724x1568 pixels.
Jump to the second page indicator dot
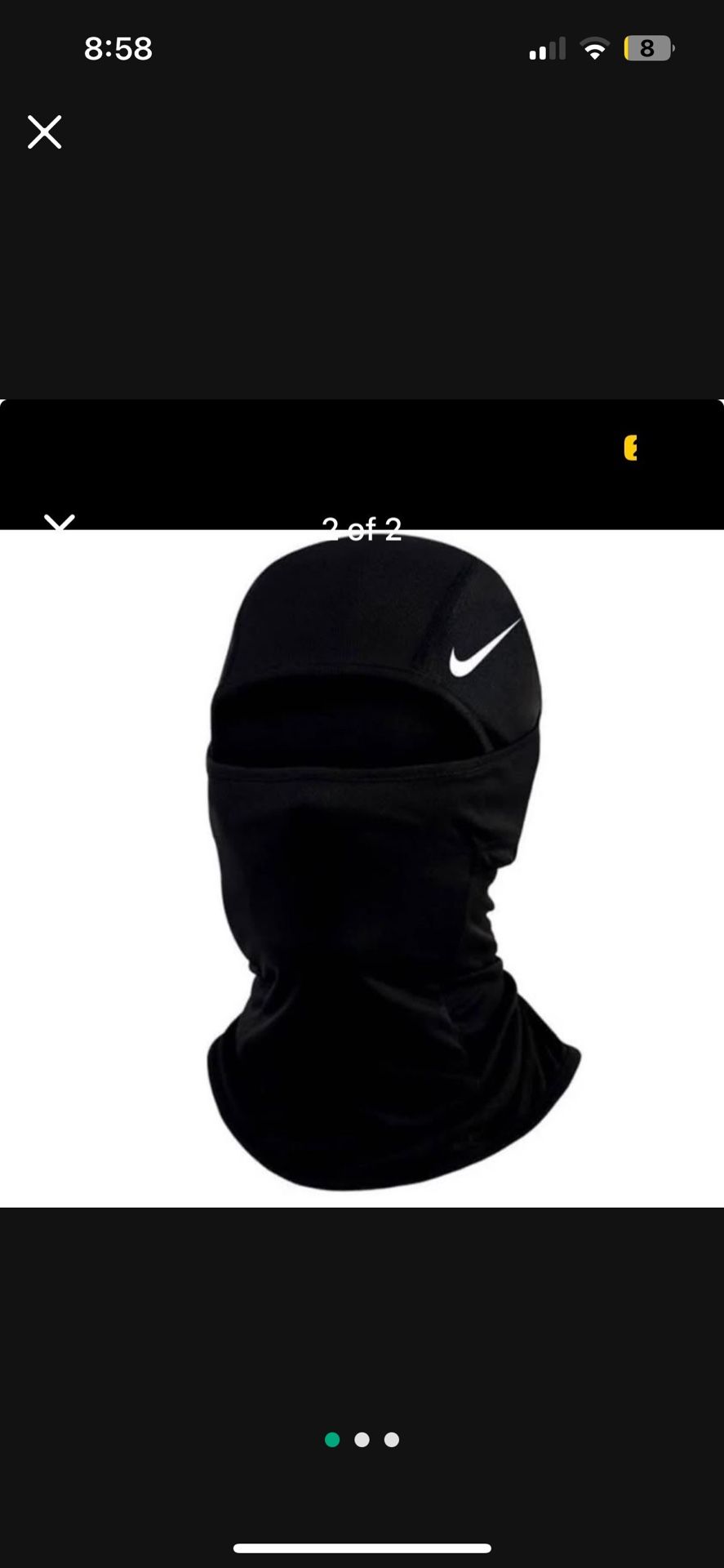point(362,1440)
